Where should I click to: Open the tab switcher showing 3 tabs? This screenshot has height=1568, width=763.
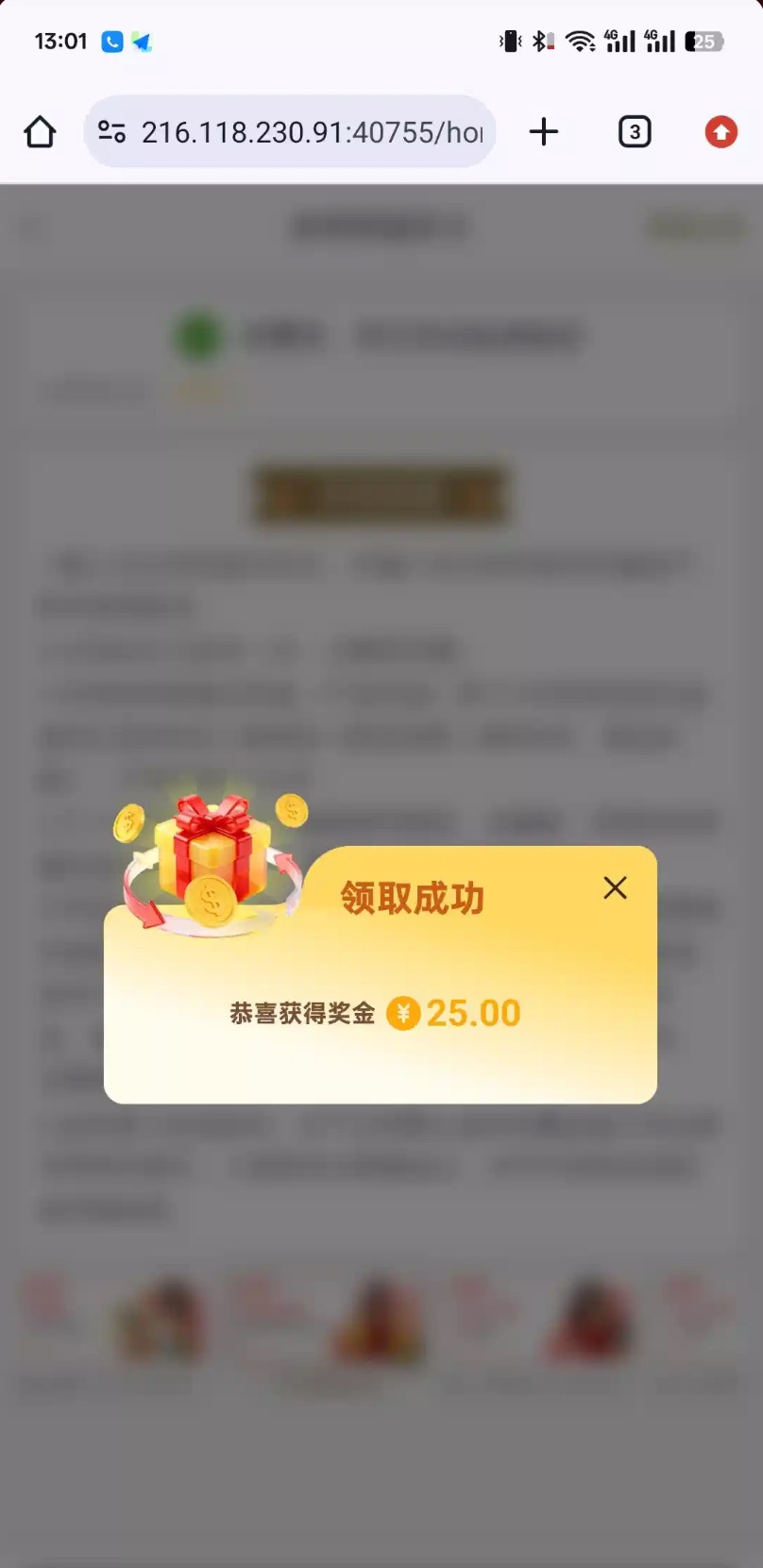coord(635,132)
